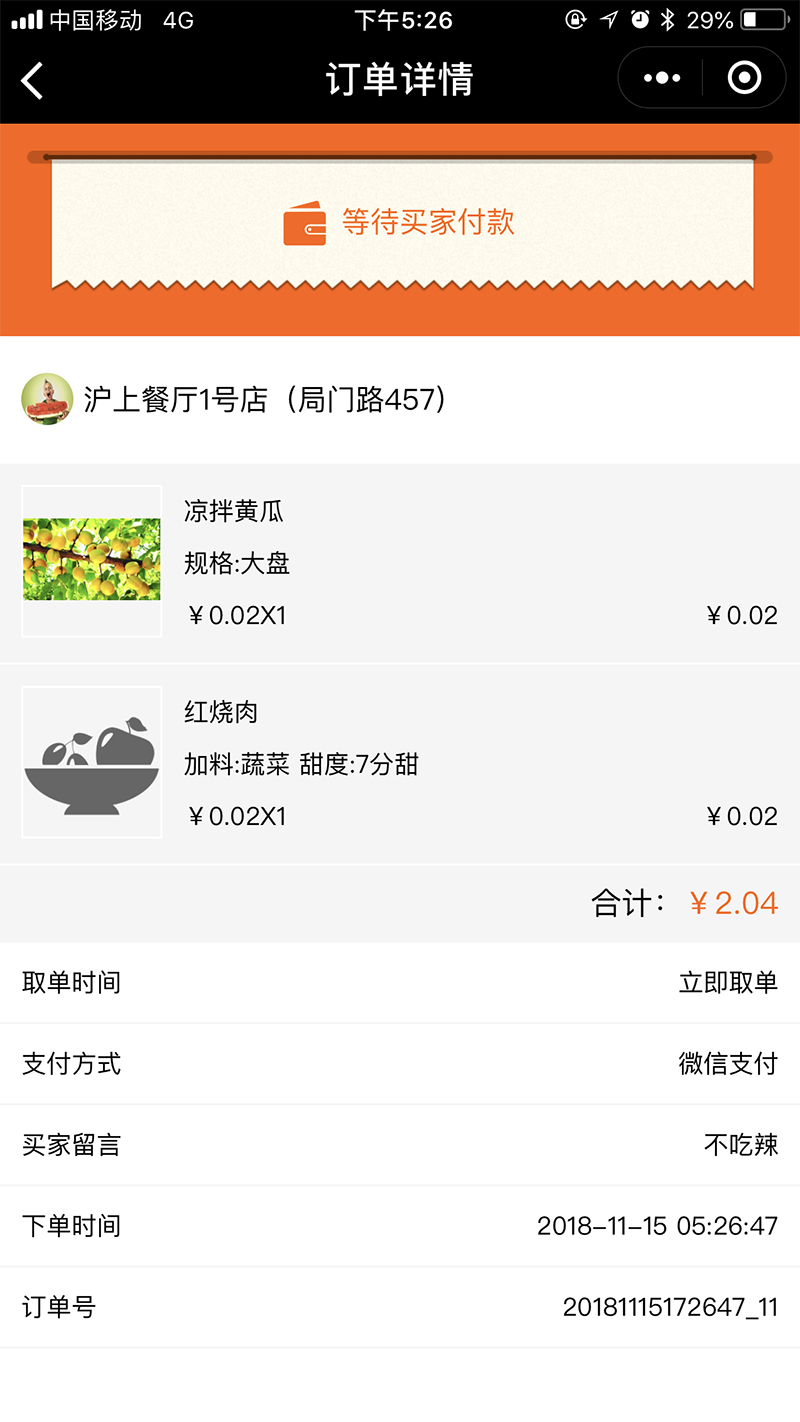Open the mini program's three-dot menu
The width and height of the screenshot is (800, 1422).
(662, 78)
